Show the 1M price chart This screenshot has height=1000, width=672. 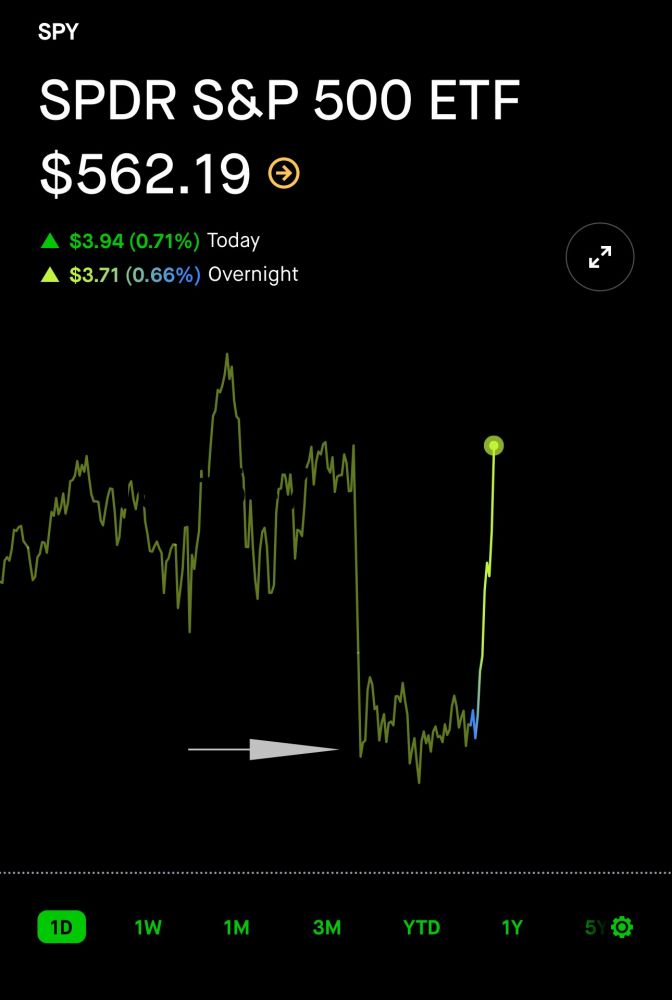236,927
